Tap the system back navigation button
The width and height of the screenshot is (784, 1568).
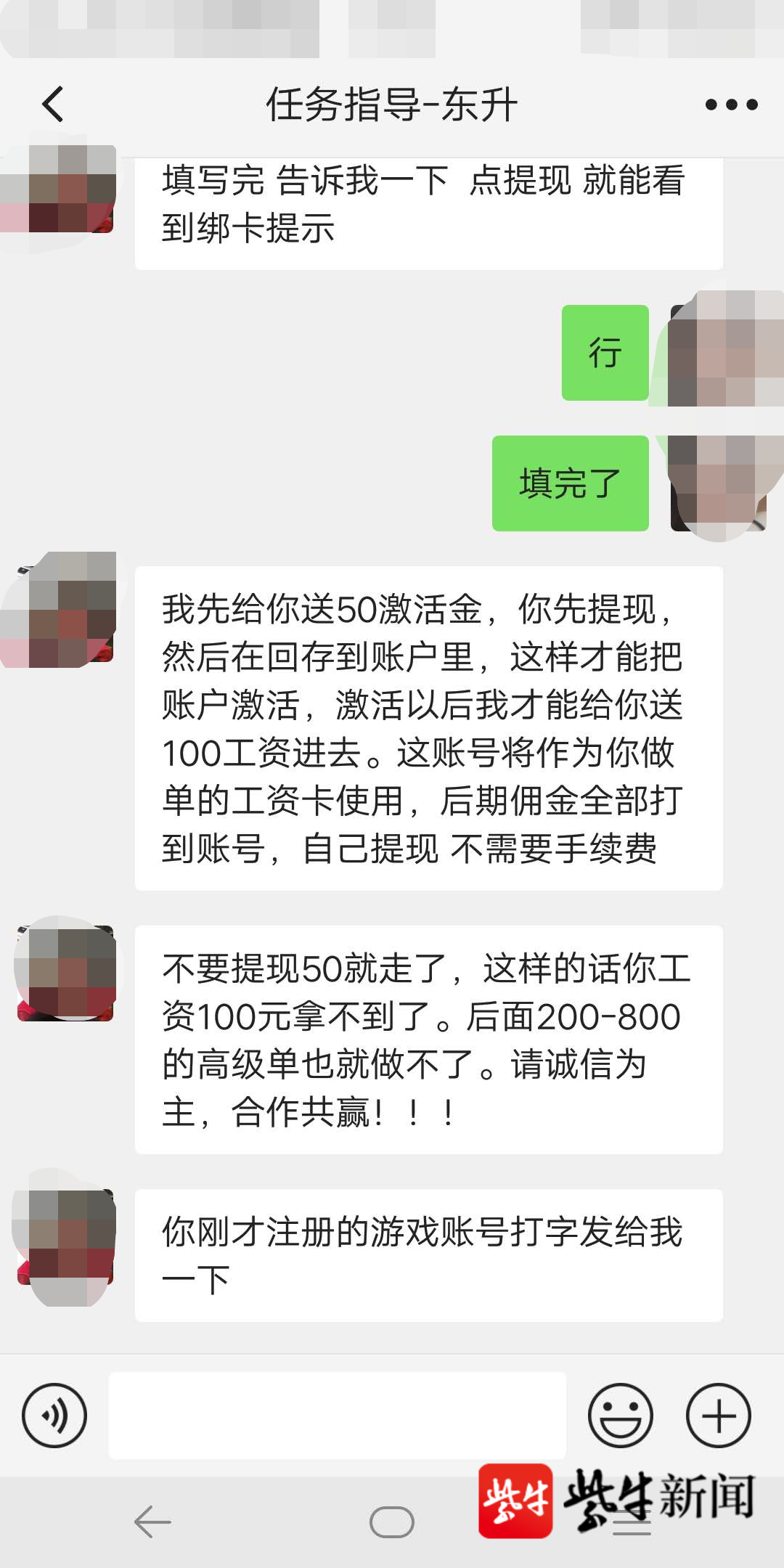point(153,1522)
